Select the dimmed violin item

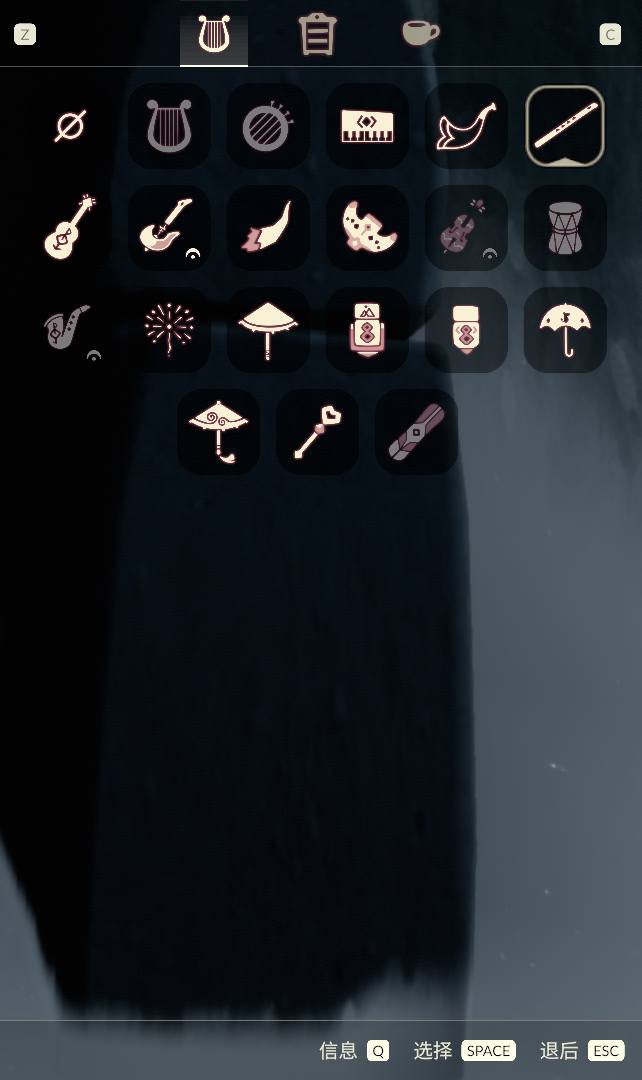(466, 227)
